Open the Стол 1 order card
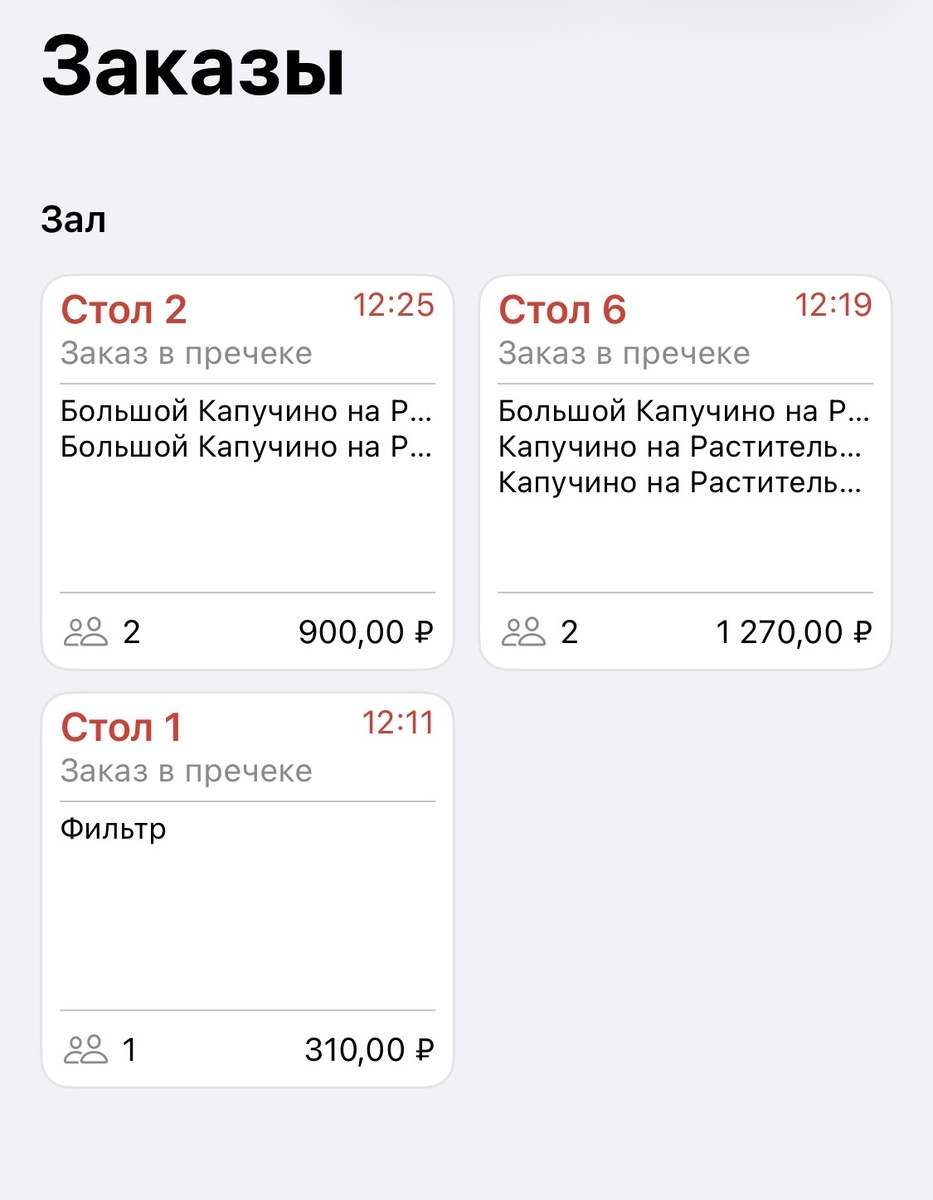The height and width of the screenshot is (1200, 933). click(247, 890)
